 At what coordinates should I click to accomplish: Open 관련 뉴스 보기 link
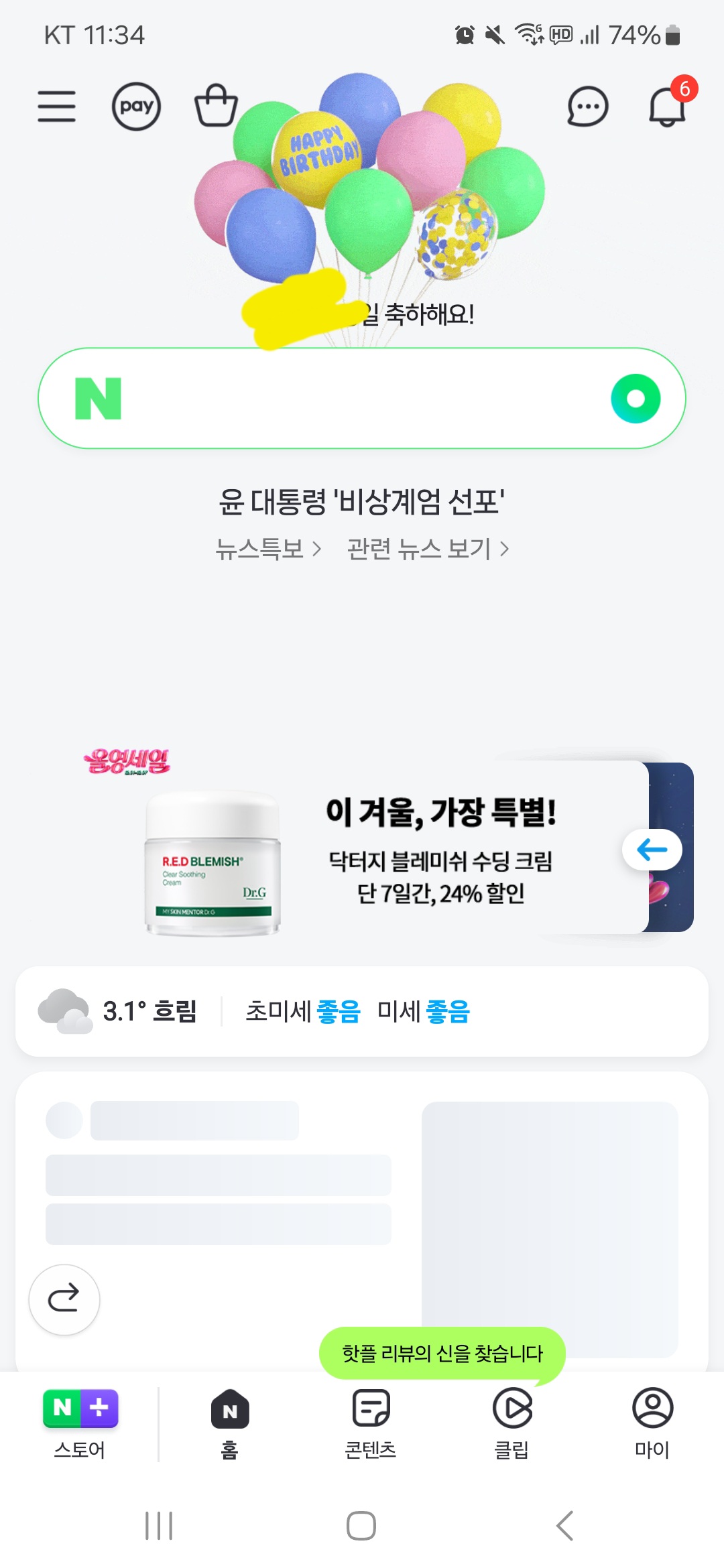click(x=428, y=549)
